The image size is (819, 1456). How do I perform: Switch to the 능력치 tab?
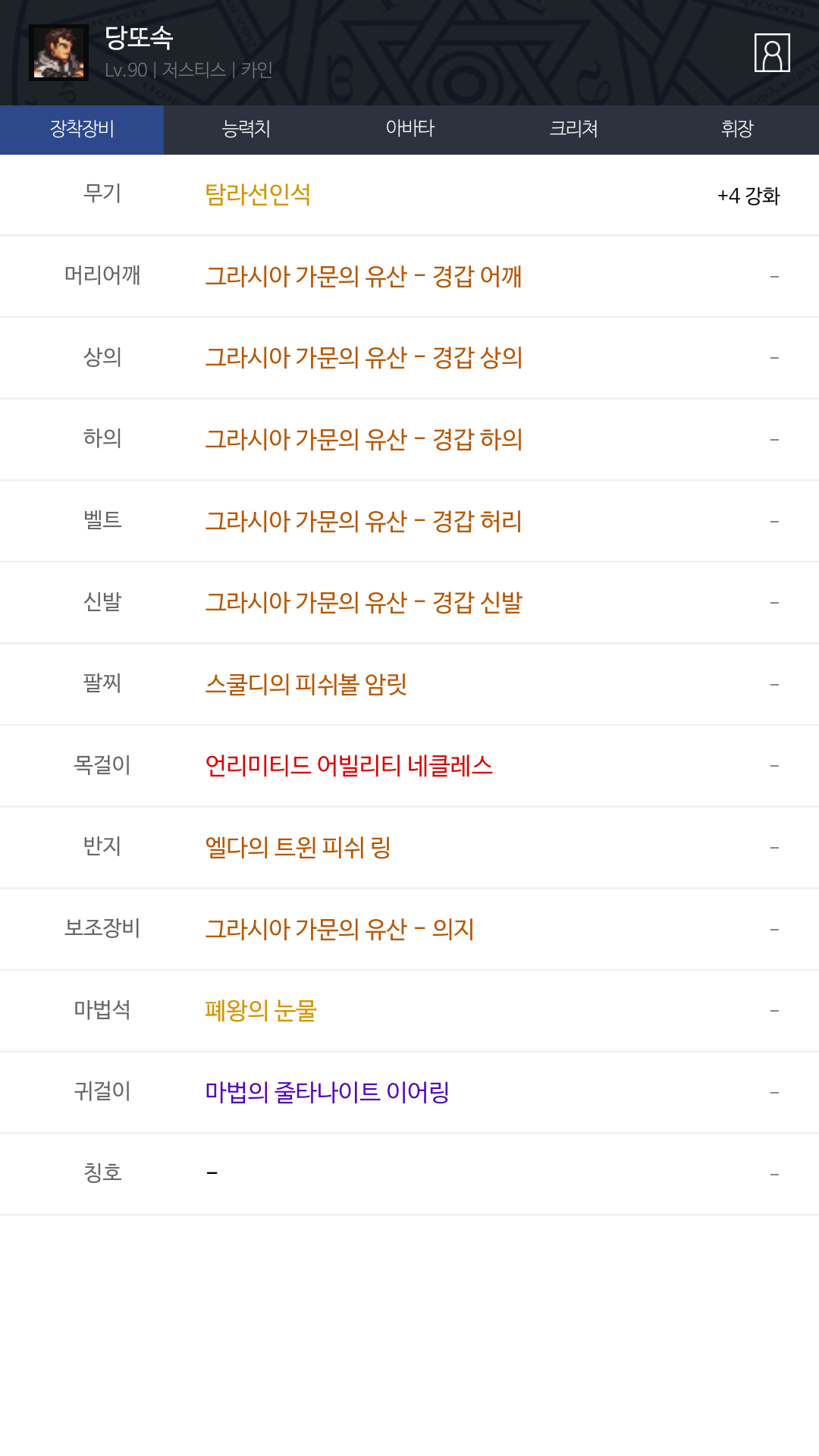pyautogui.click(x=246, y=129)
